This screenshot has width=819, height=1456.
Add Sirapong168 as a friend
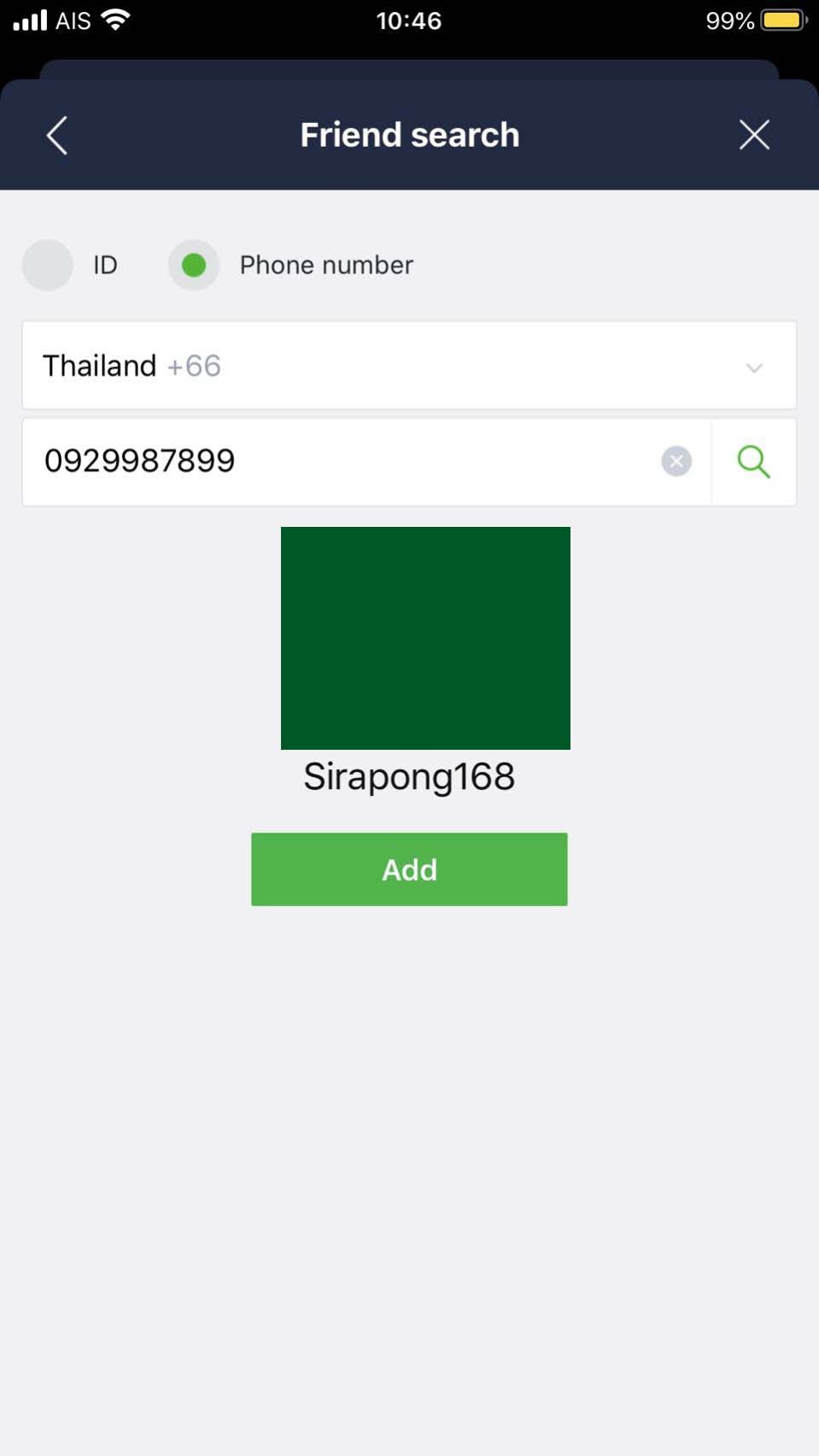[409, 868]
